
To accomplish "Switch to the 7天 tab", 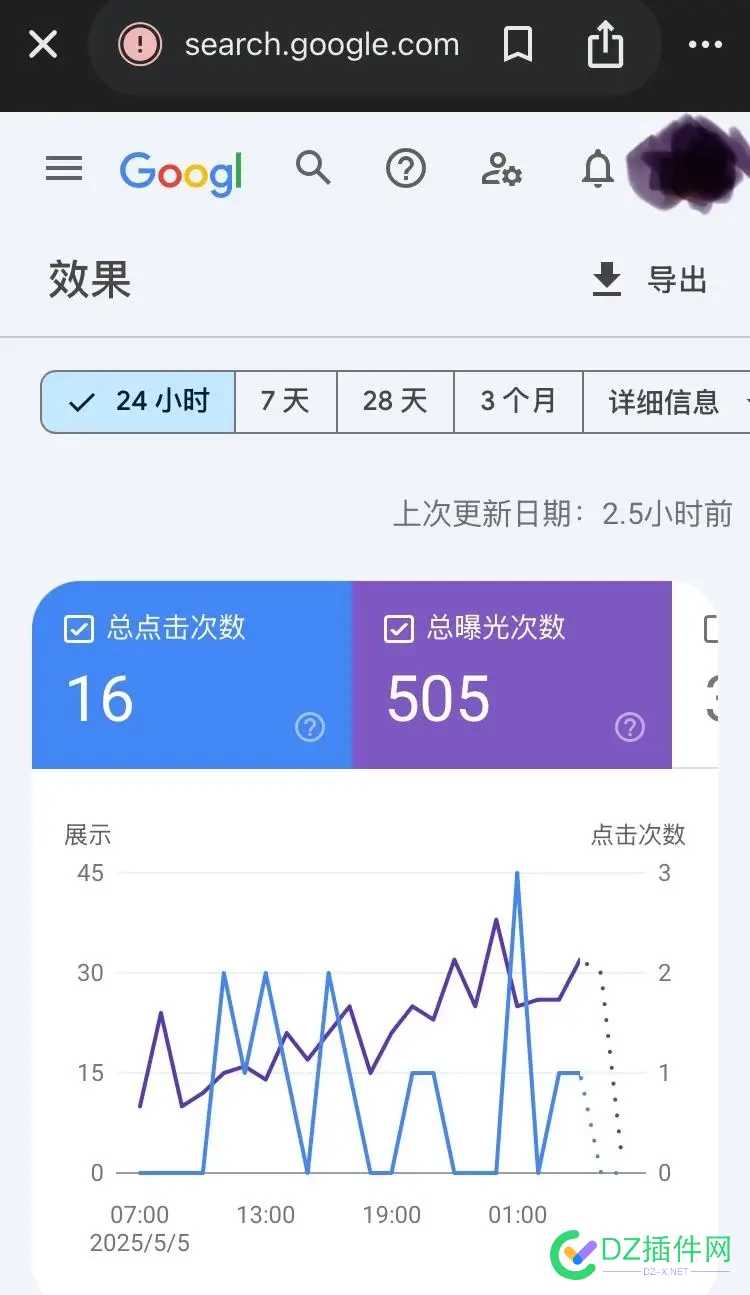I will pos(285,401).
